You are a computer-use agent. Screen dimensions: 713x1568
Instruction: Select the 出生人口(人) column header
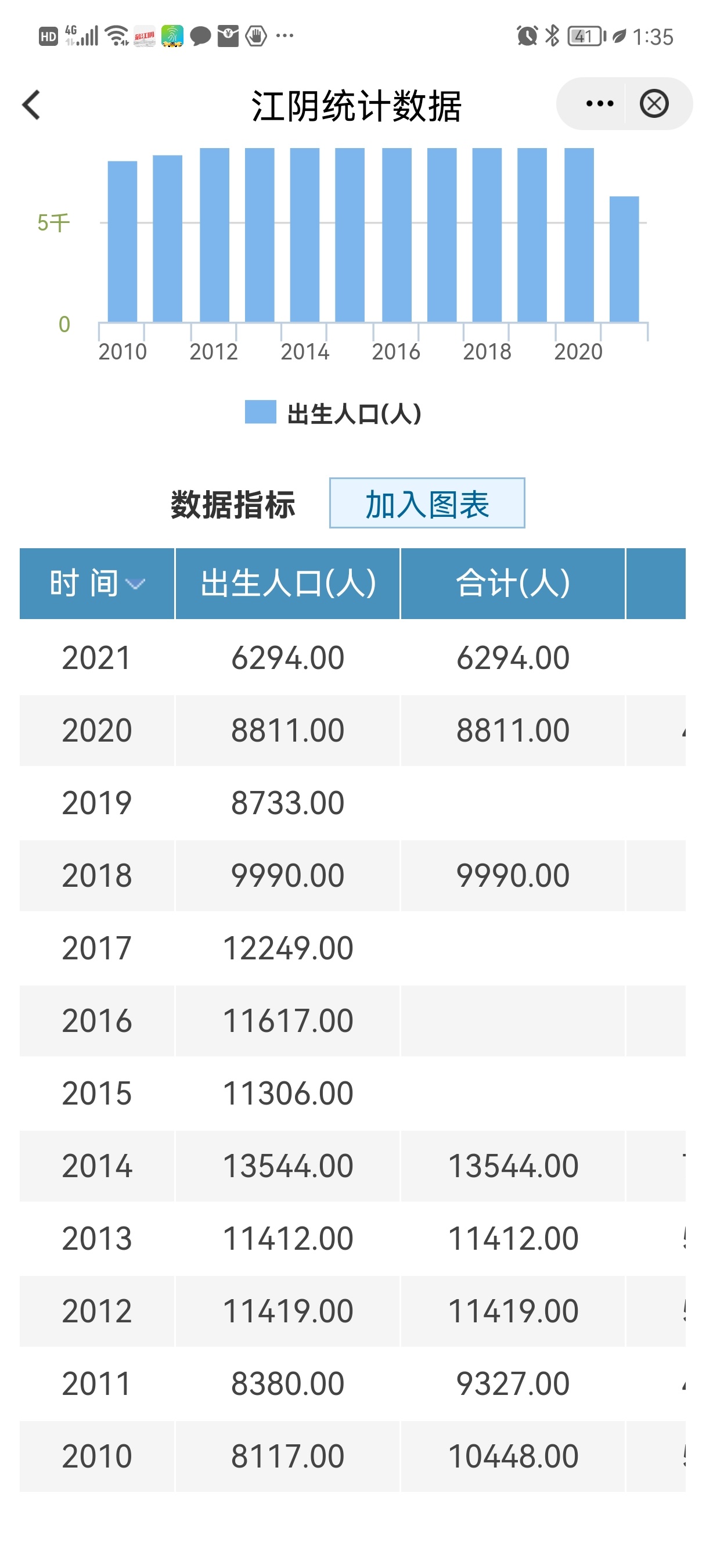pyautogui.click(x=288, y=584)
